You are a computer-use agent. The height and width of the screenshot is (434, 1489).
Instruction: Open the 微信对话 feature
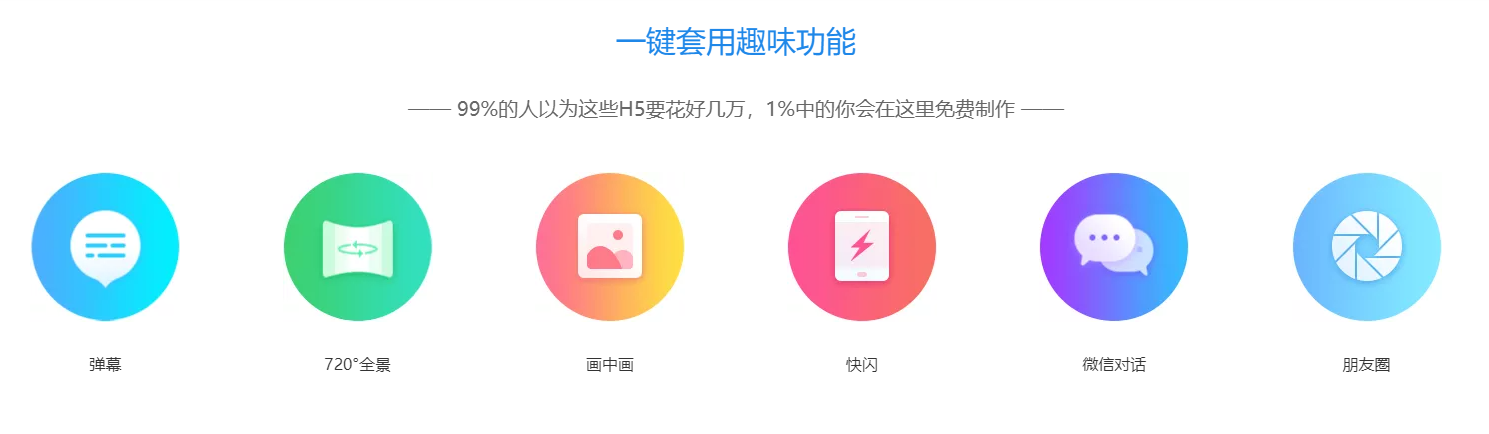point(1113,246)
